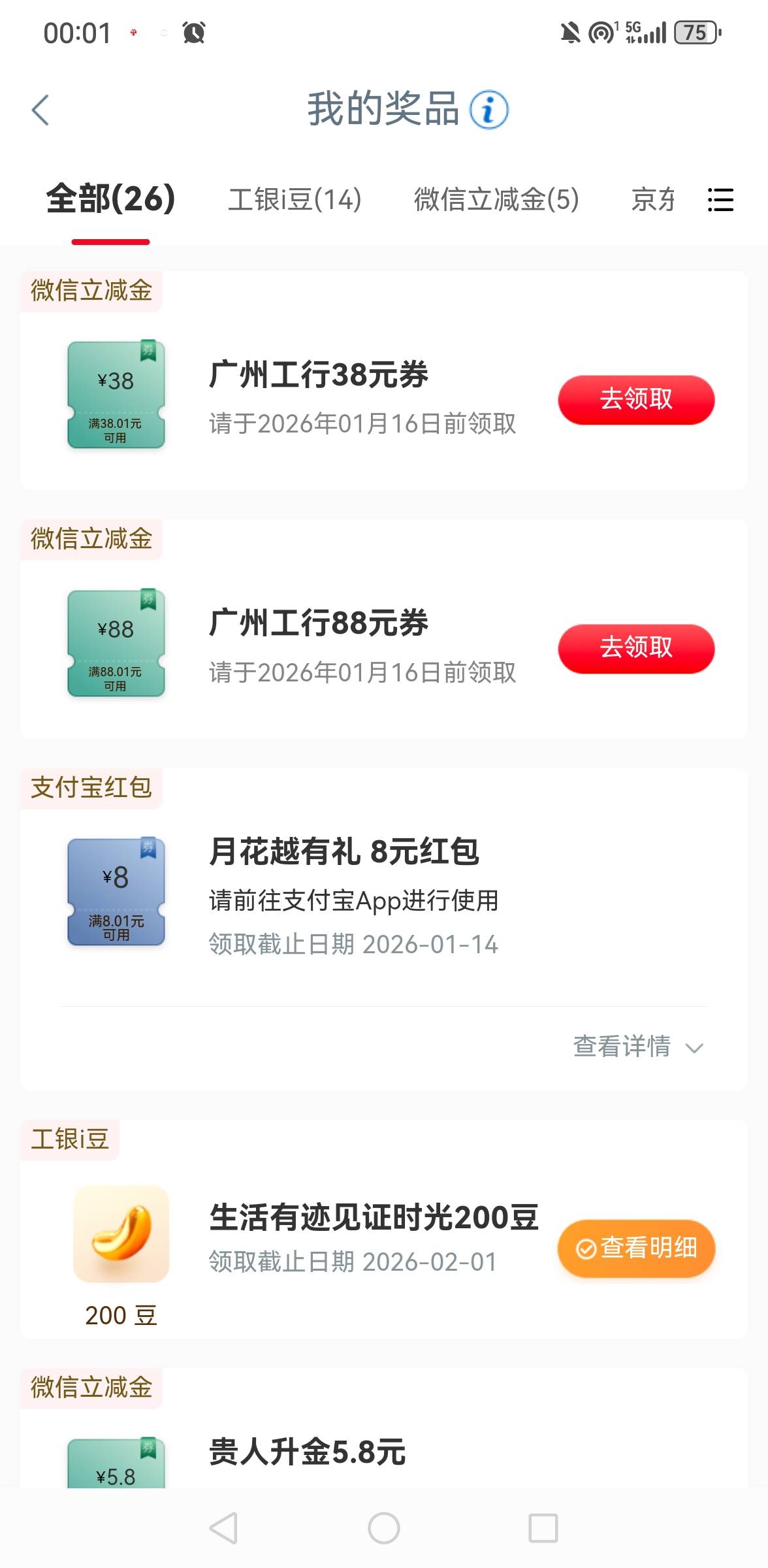Claim the 广州工行88元券 with 去领取
This screenshot has height=1568, width=768.
pyautogui.click(x=636, y=649)
